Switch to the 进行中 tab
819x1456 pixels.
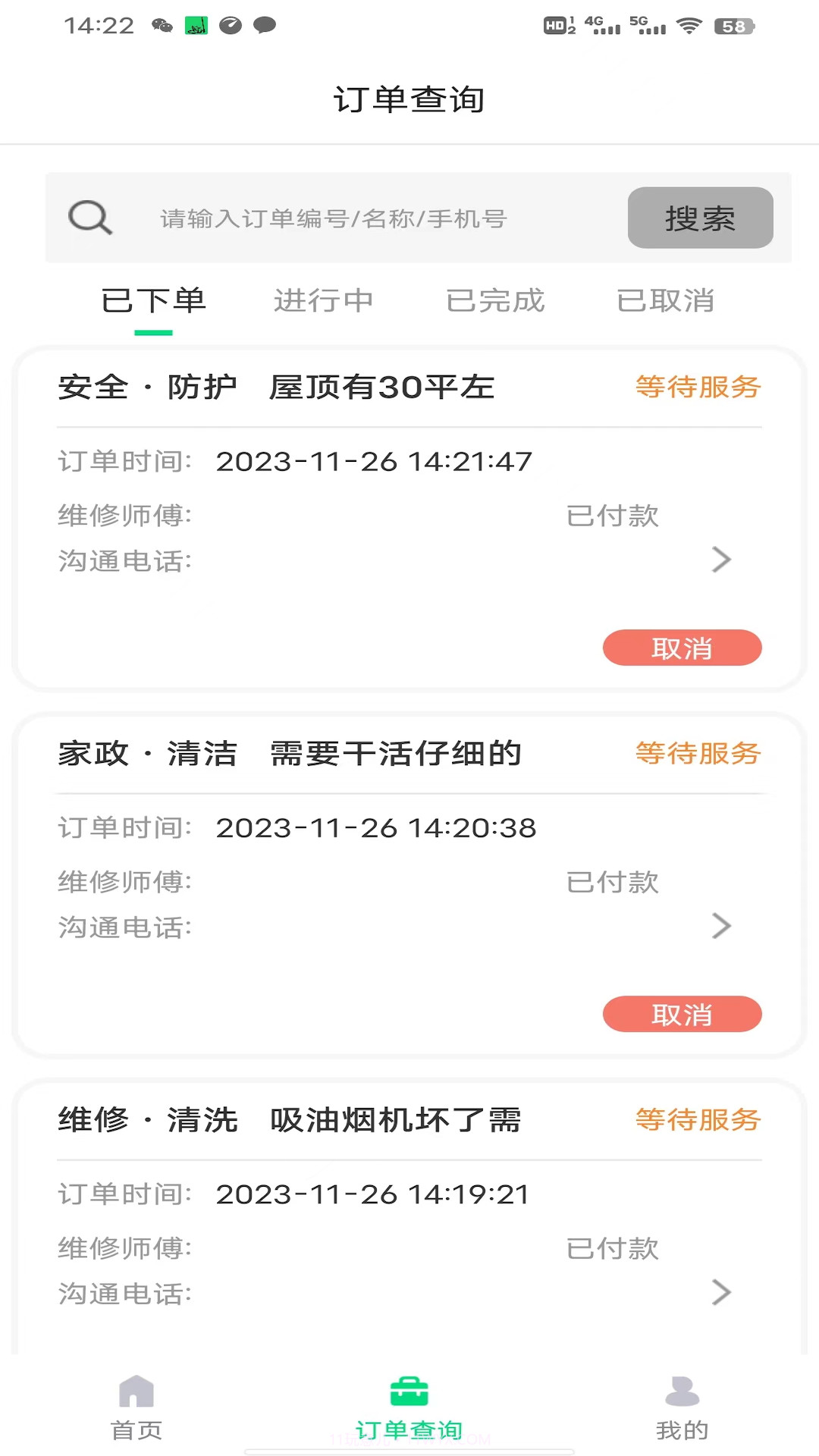pyautogui.click(x=323, y=300)
